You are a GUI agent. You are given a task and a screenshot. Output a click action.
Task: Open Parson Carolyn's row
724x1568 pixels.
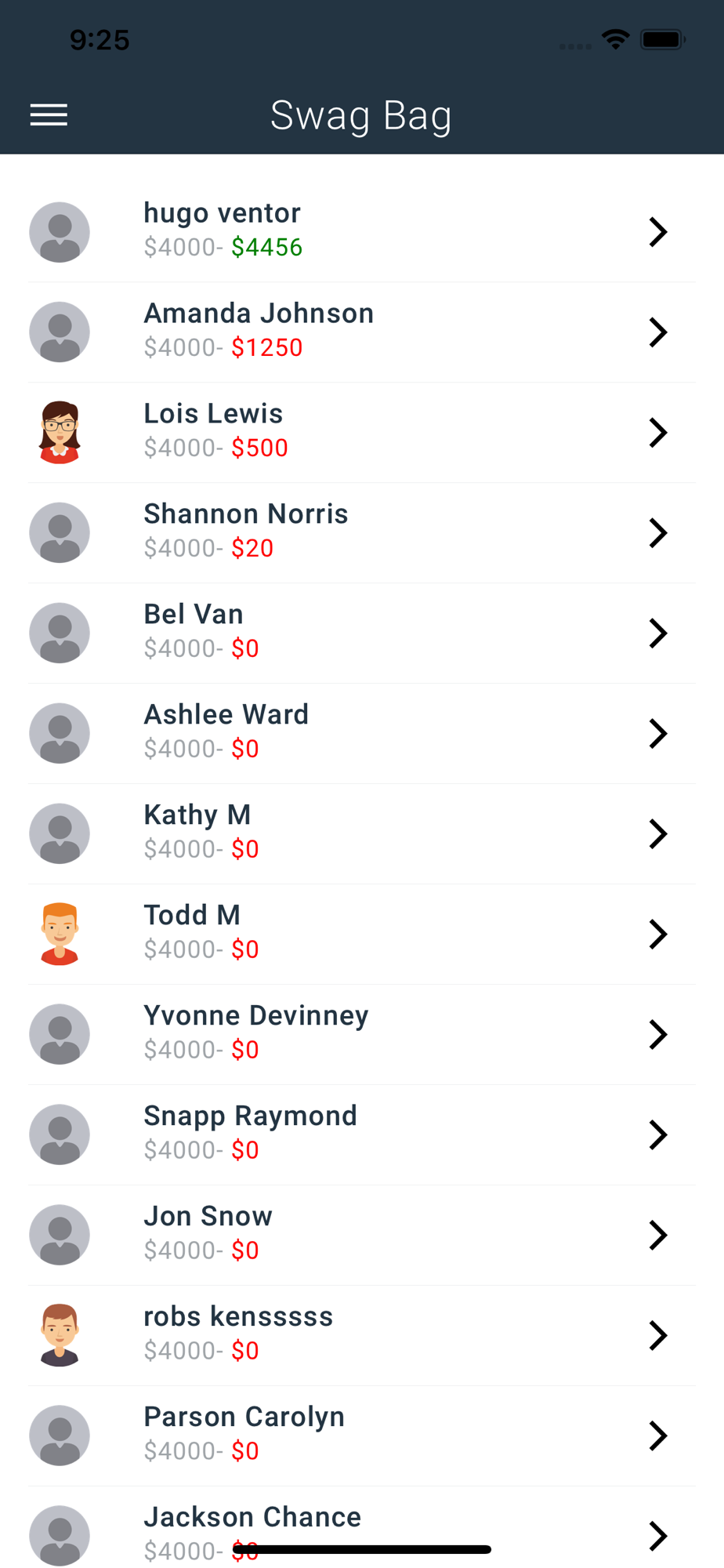tap(361, 1436)
